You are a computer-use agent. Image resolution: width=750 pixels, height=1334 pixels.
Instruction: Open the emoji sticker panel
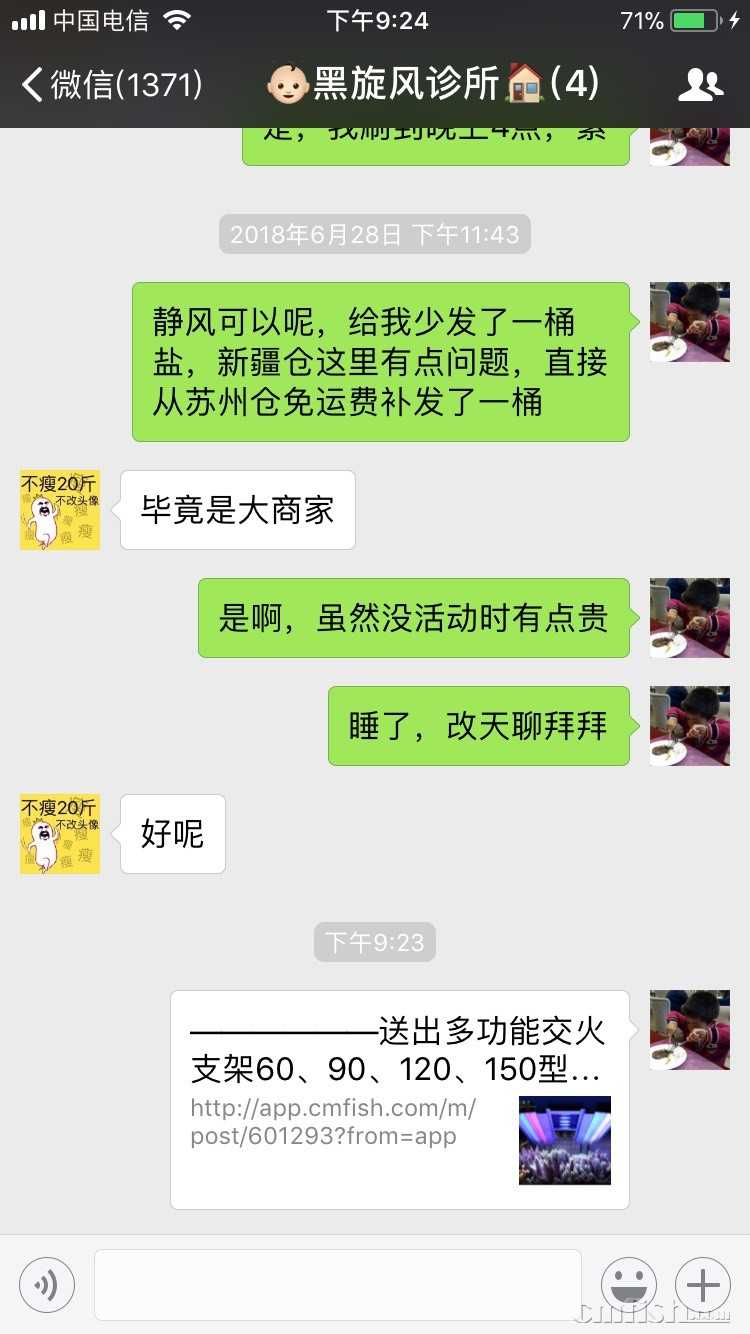[x=628, y=1284]
